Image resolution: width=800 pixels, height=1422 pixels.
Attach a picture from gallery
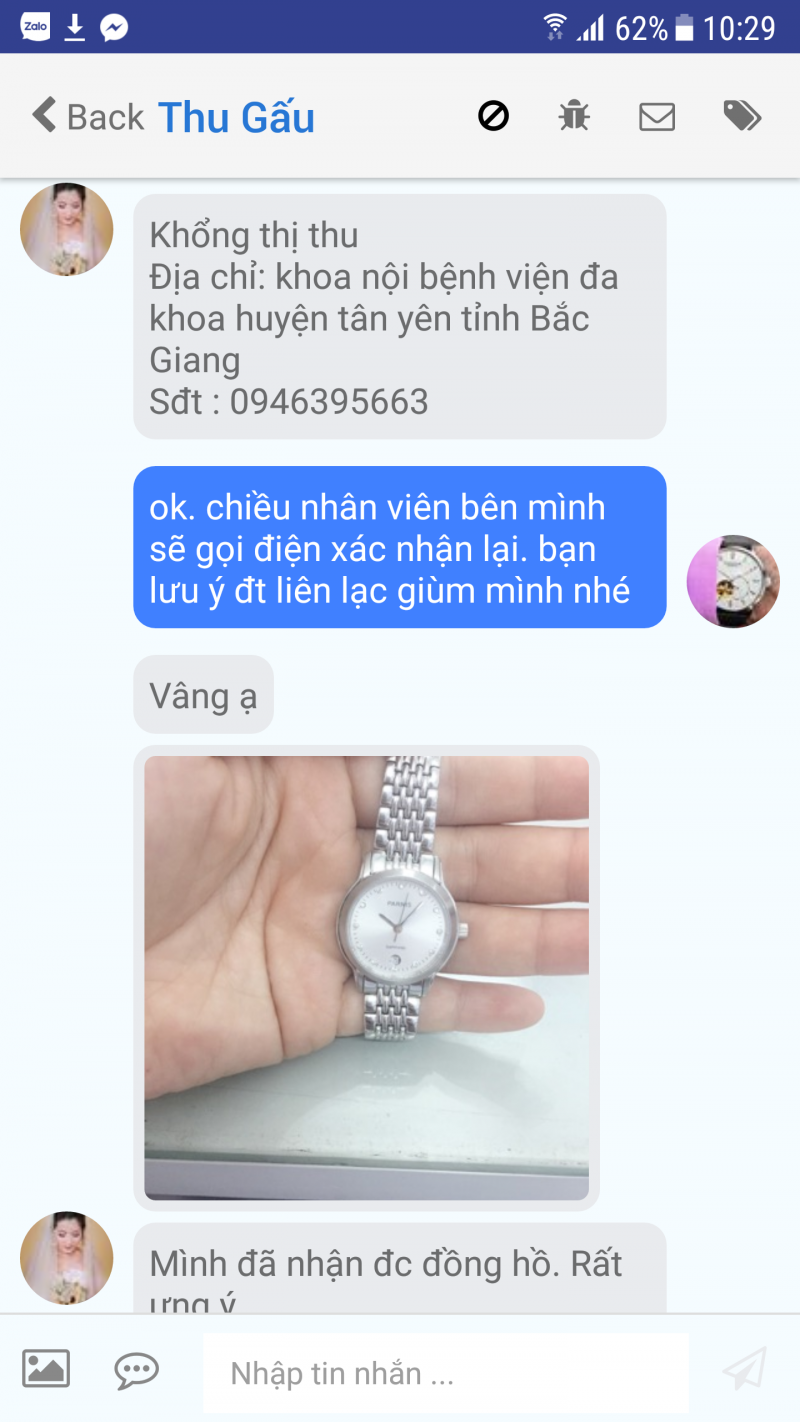pos(46,1368)
